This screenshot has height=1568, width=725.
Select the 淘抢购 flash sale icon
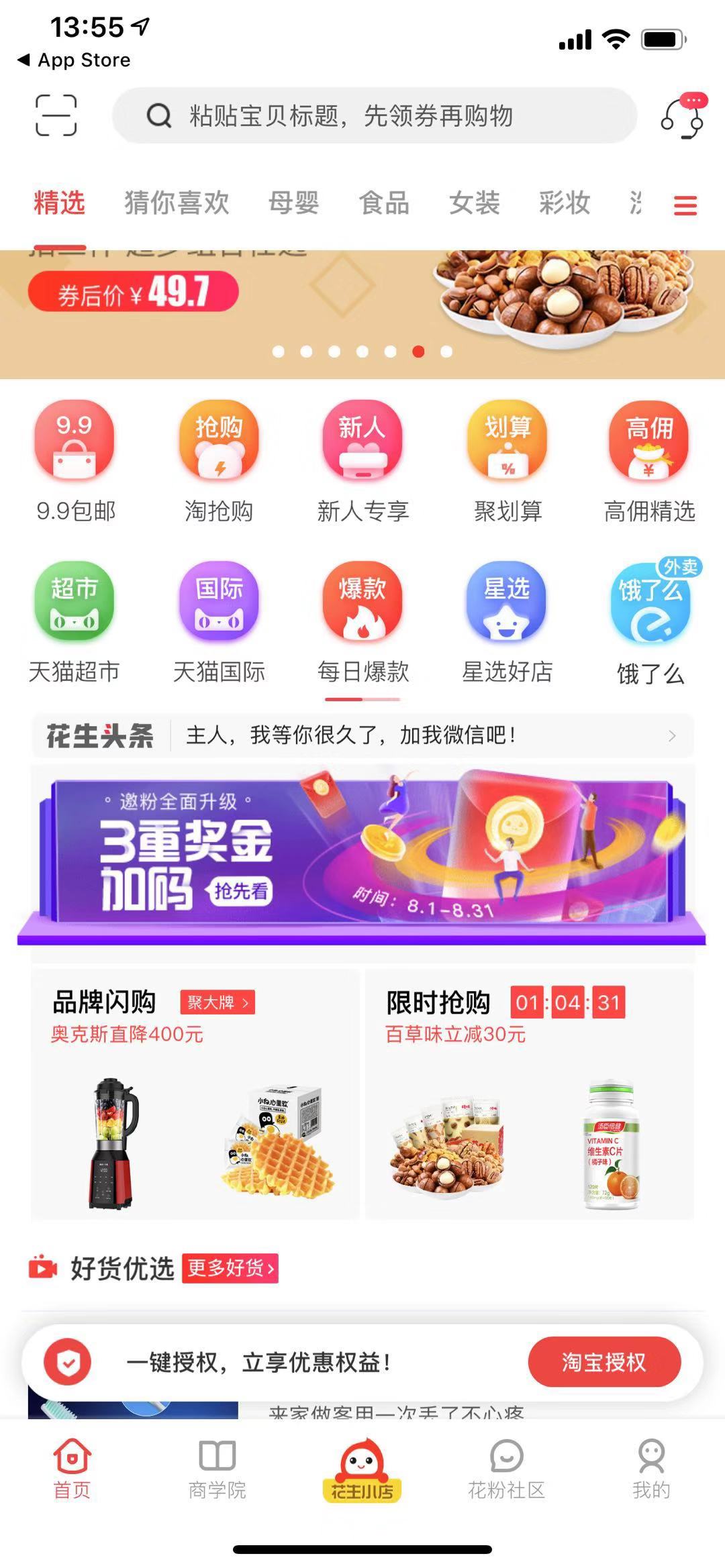coord(217,443)
